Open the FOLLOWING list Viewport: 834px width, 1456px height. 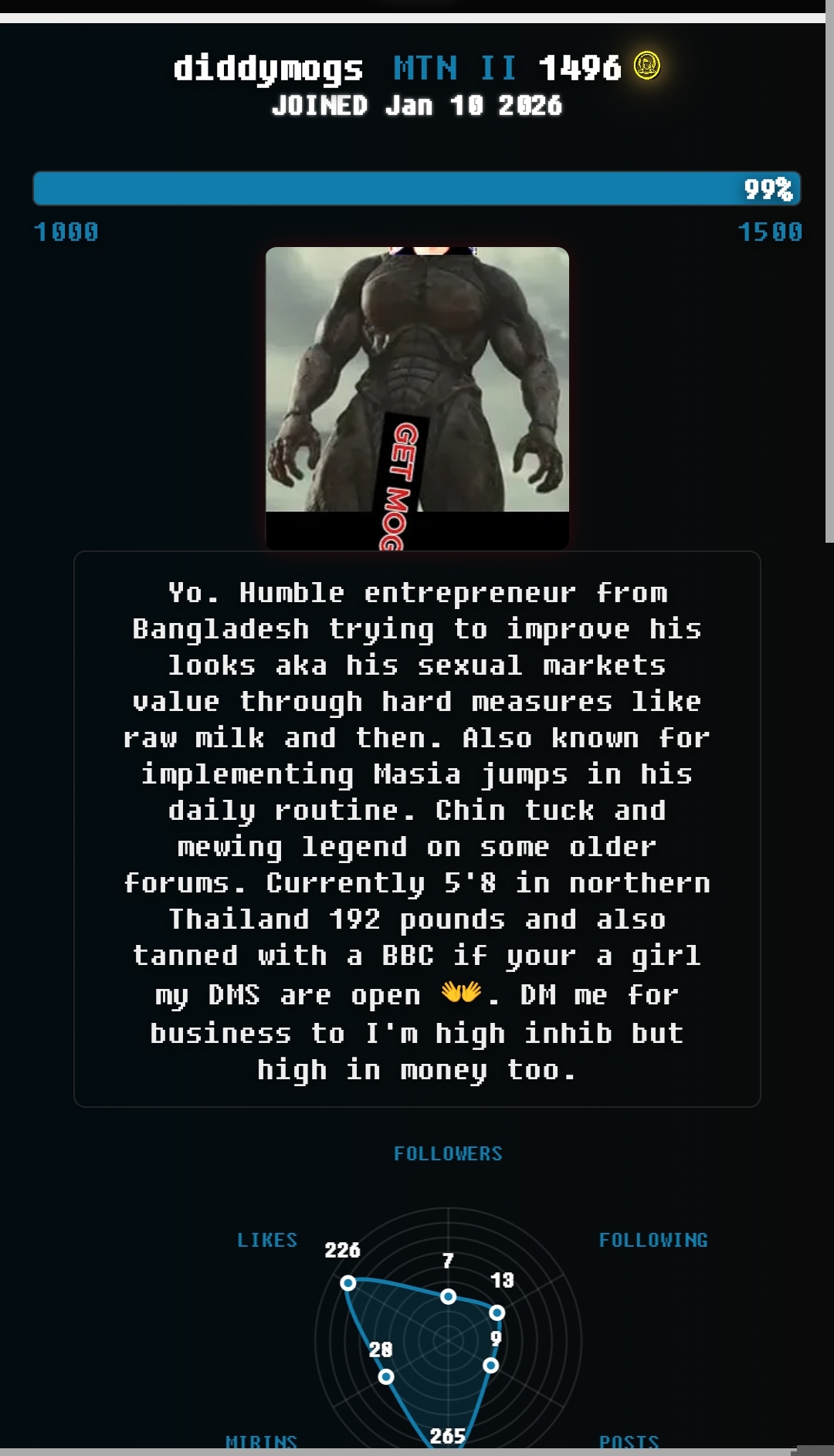[x=653, y=1240]
